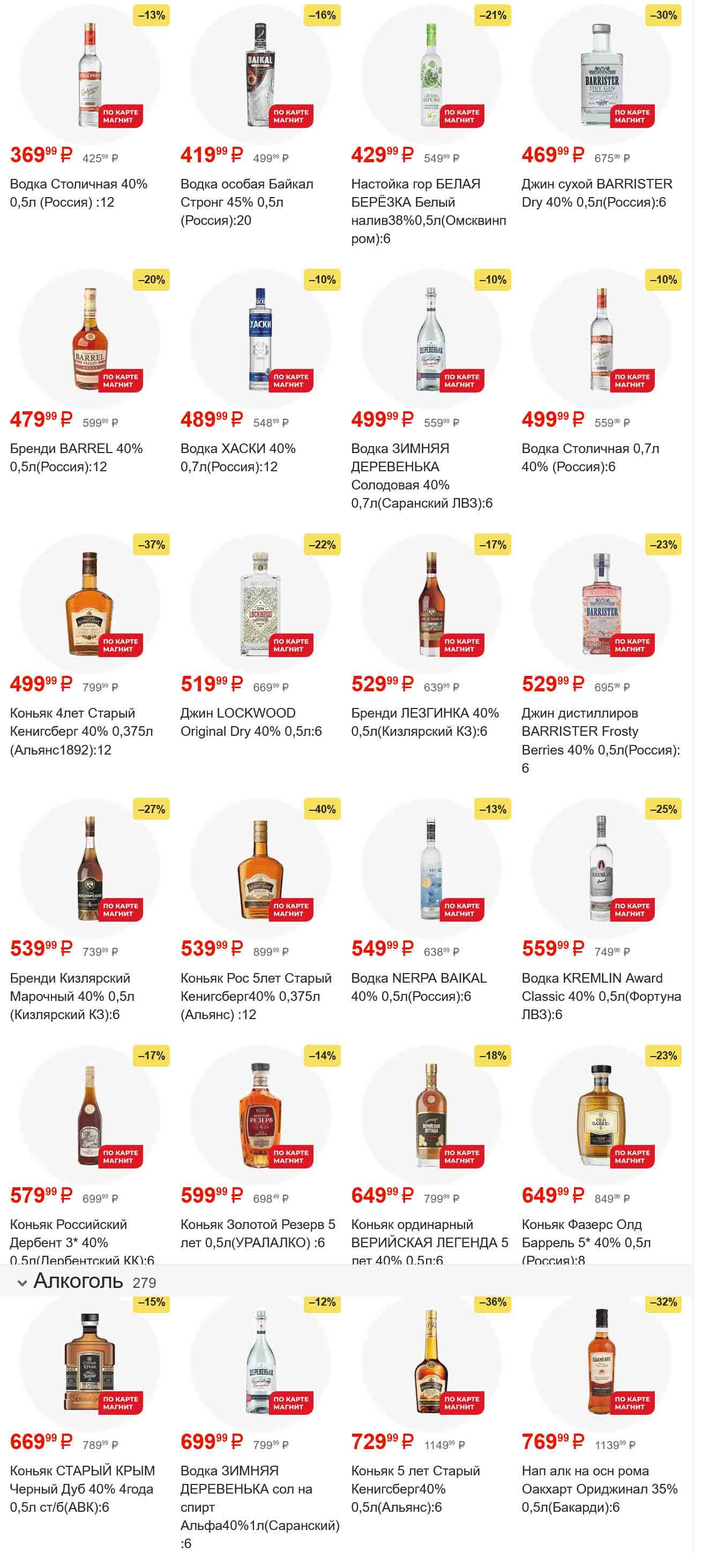Select Бренди BARREL 40% 0,5л item
The image size is (702, 1568).
[x=89, y=340]
